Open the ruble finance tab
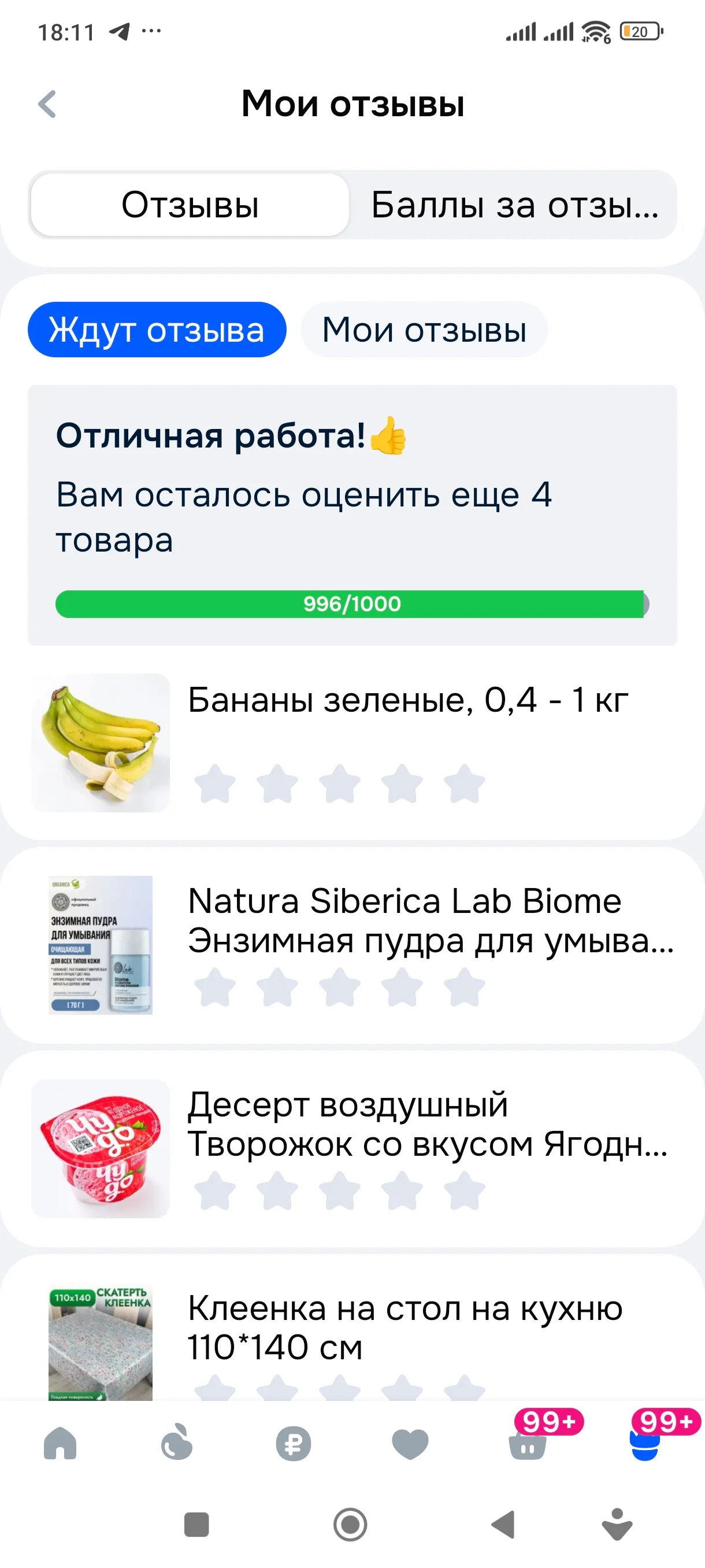 [x=294, y=1444]
